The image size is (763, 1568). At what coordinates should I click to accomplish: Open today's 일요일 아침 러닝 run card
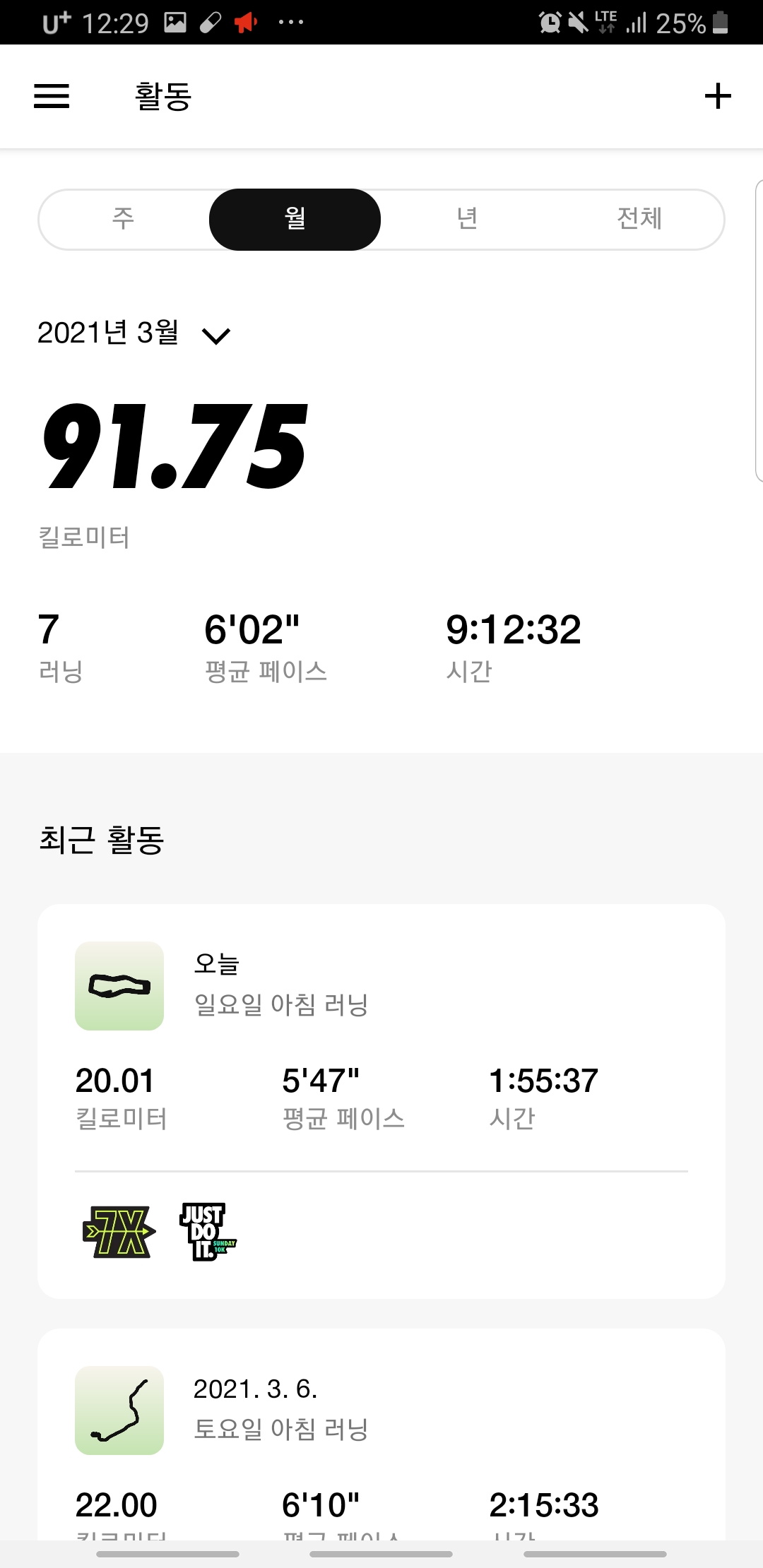(381, 1101)
